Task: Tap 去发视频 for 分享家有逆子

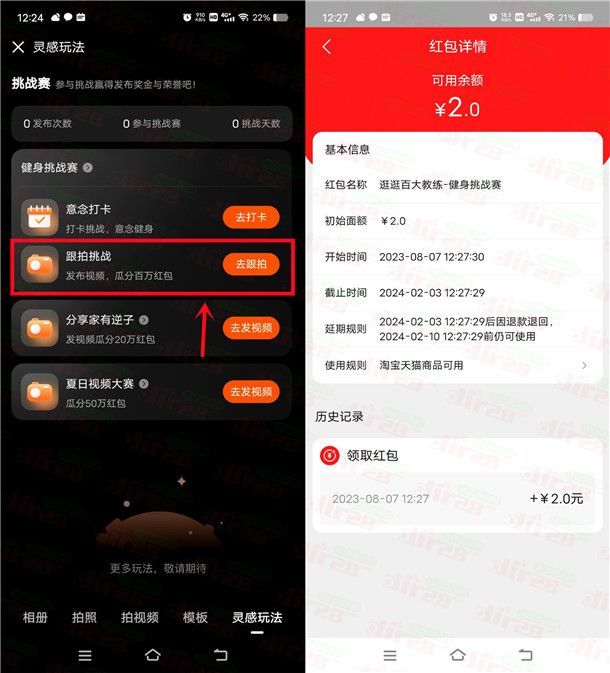Action: tap(250, 328)
